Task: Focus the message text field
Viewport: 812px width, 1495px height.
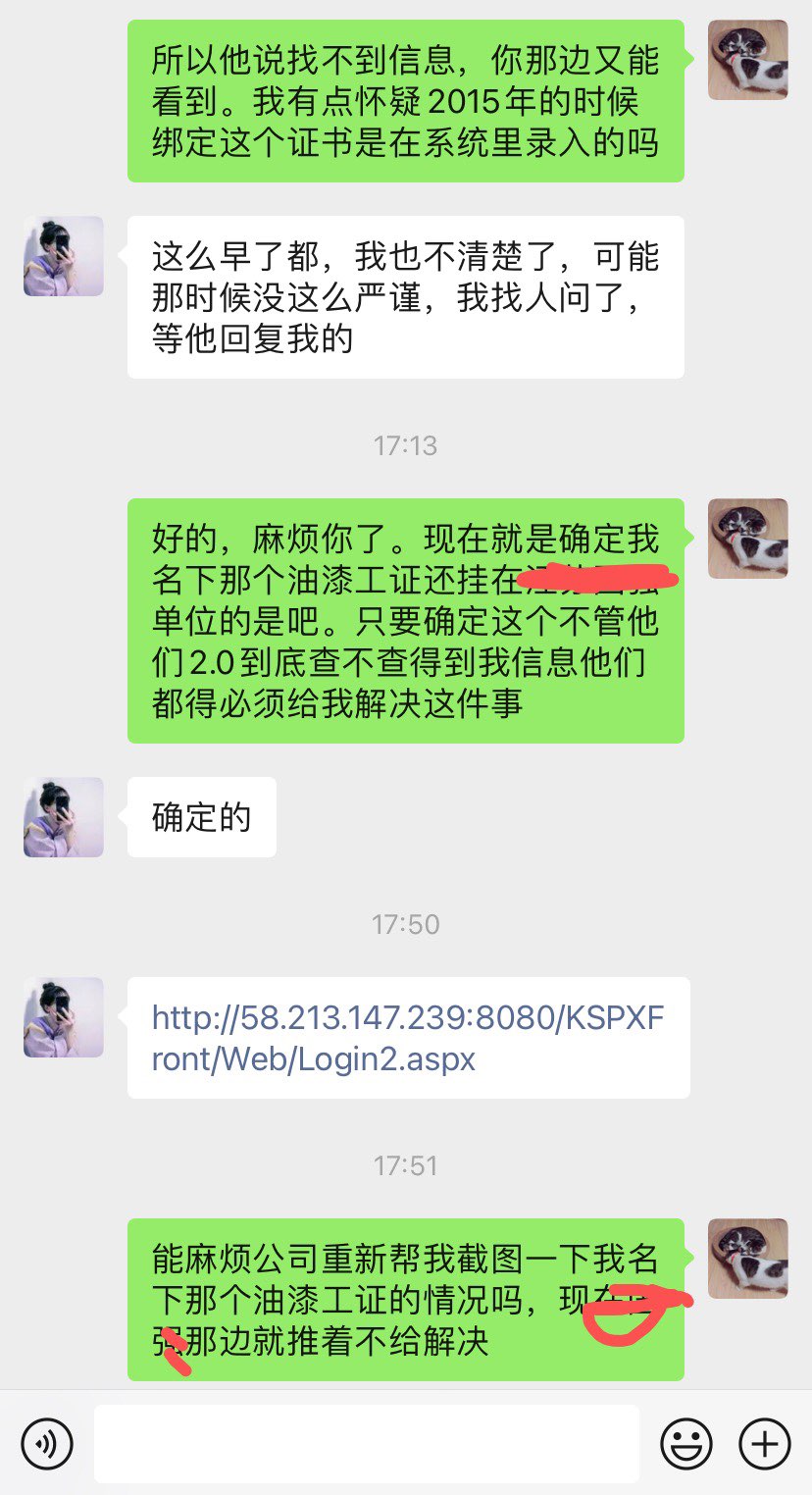Action: [366, 1443]
